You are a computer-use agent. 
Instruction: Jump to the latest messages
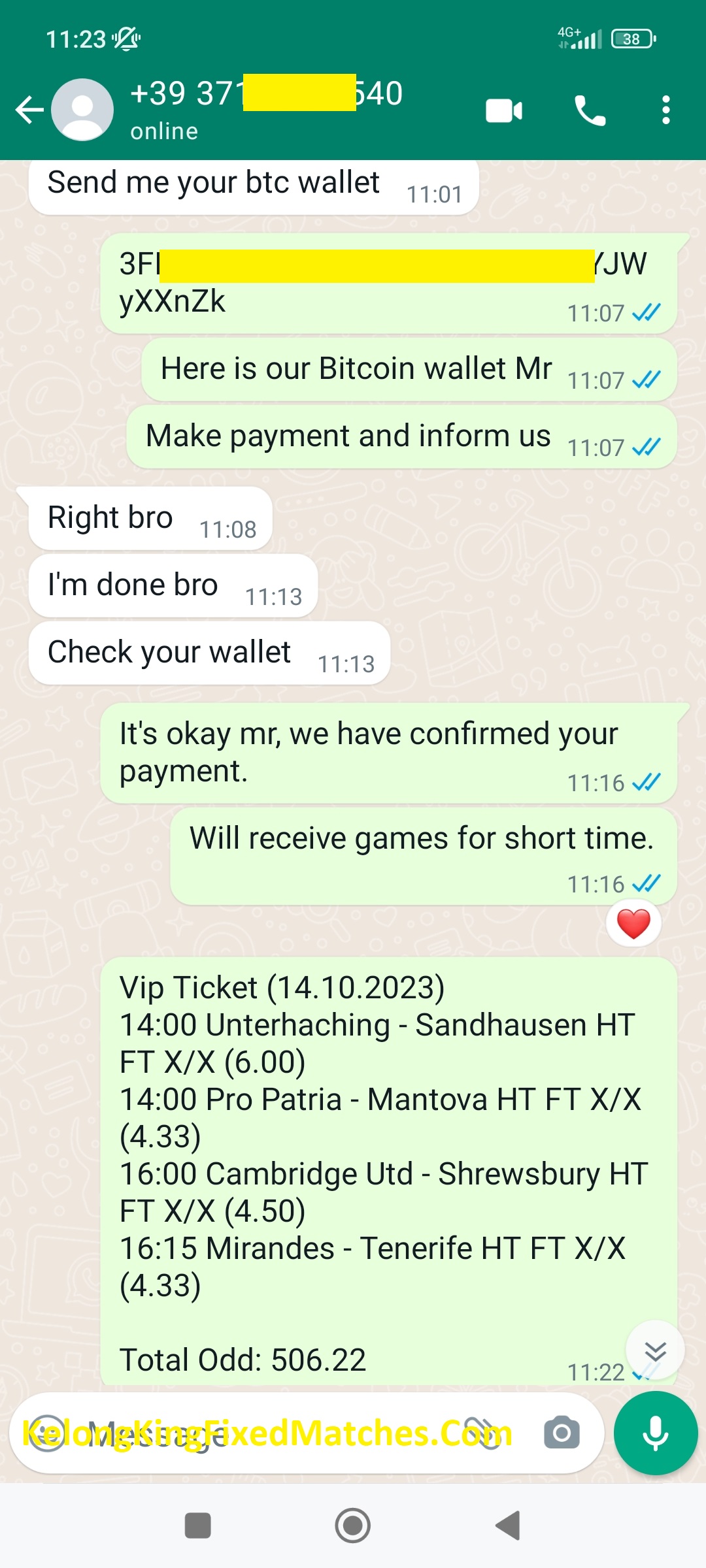click(x=655, y=1350)
